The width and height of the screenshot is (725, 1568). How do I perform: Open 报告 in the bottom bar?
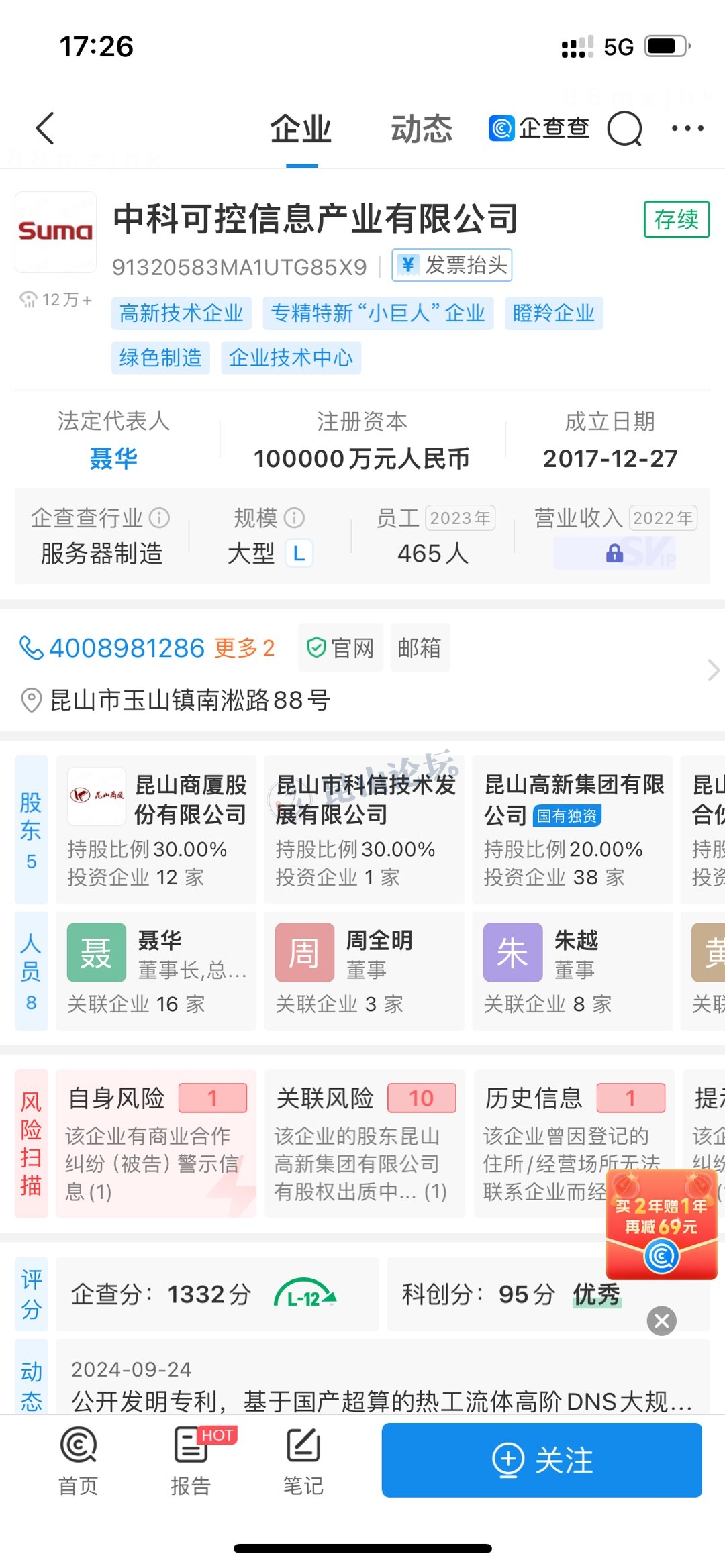pyautogui.click(x=191, y=1460)
